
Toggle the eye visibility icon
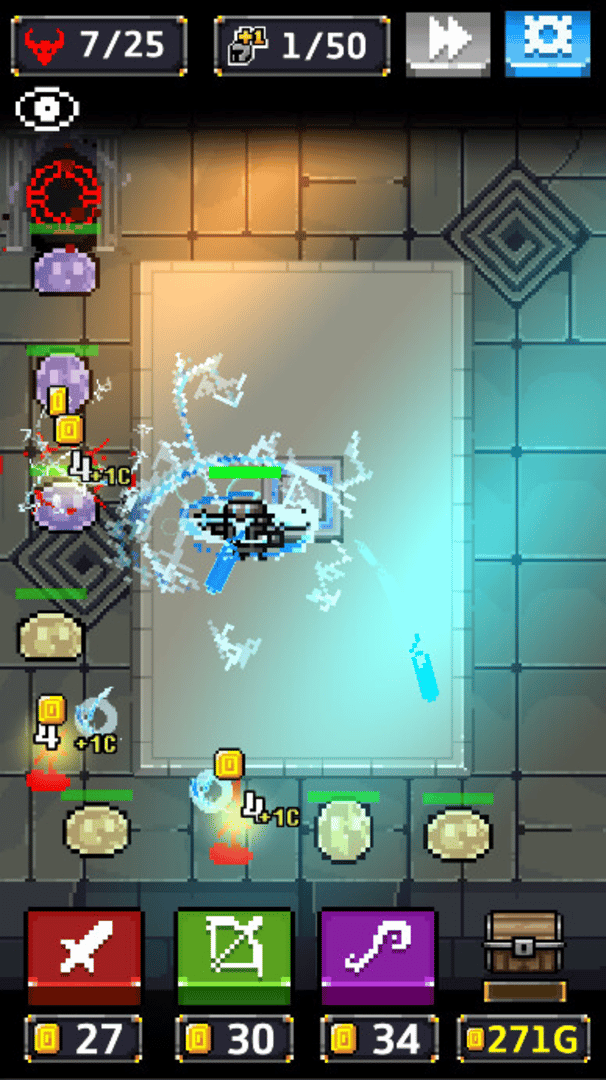(x=47, y=109)
